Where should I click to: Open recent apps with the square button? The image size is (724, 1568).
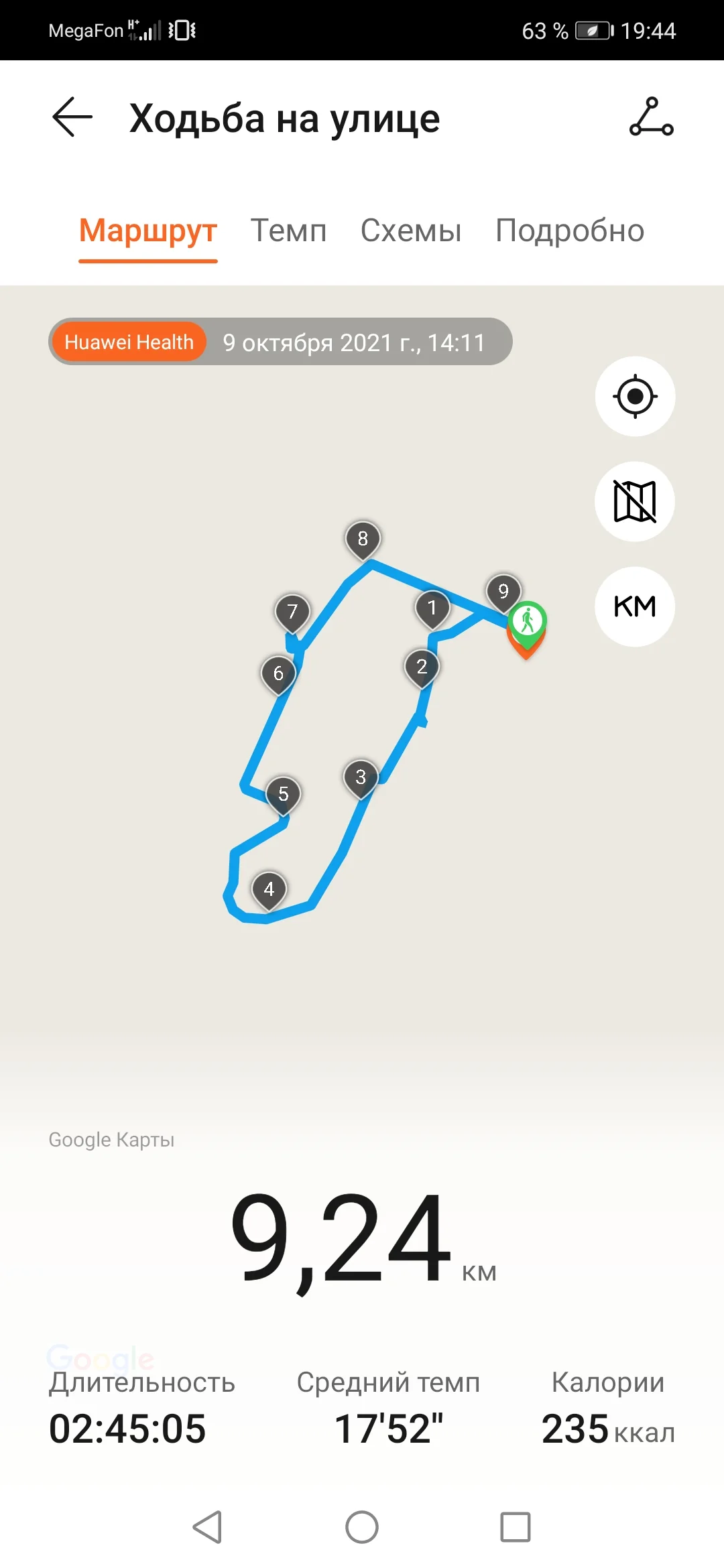click(x=516, y=1527)
